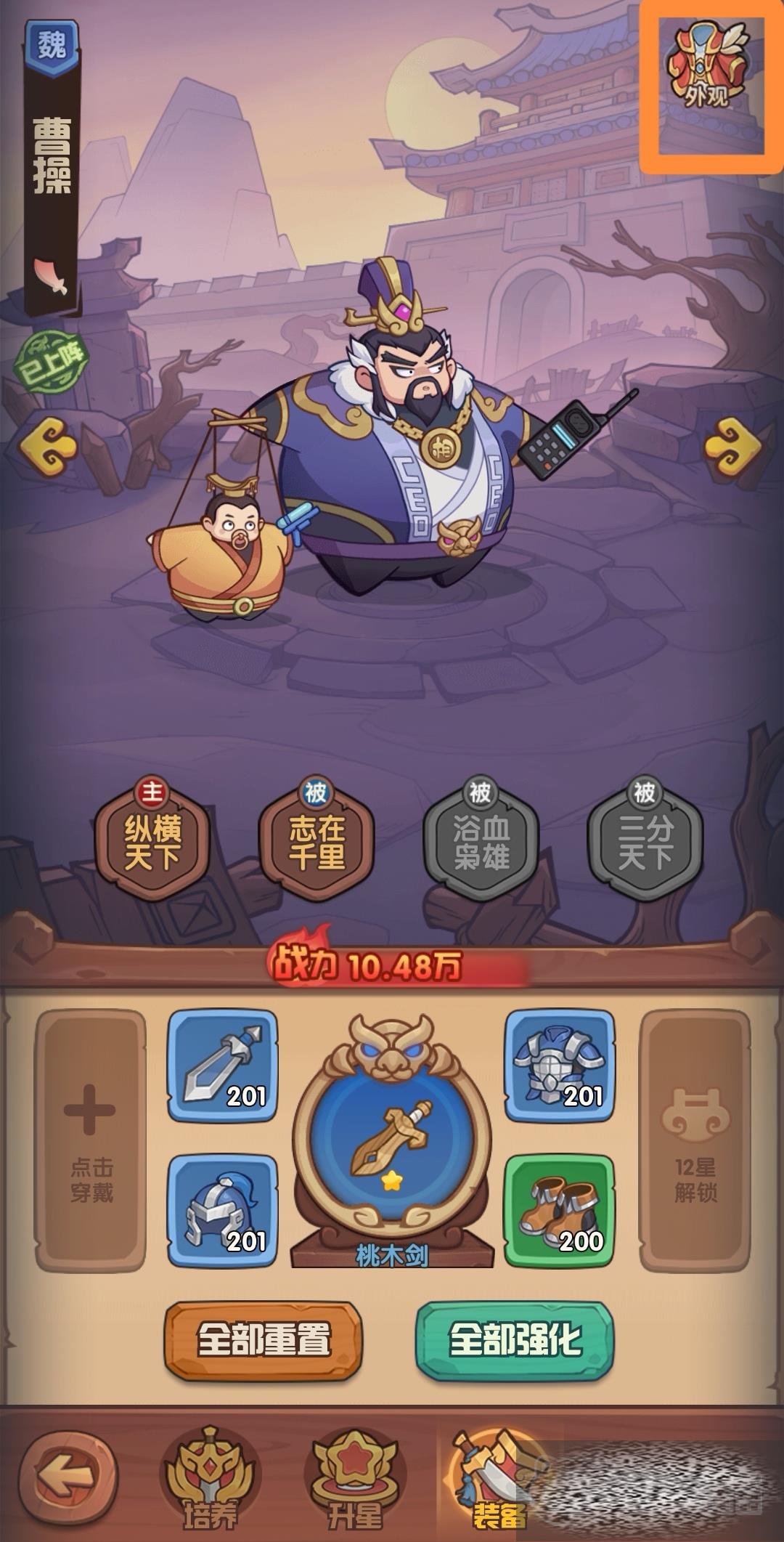Screen dimensions: 784x1542
Task: Return using the back arrow button
Action: (68, 1474)
